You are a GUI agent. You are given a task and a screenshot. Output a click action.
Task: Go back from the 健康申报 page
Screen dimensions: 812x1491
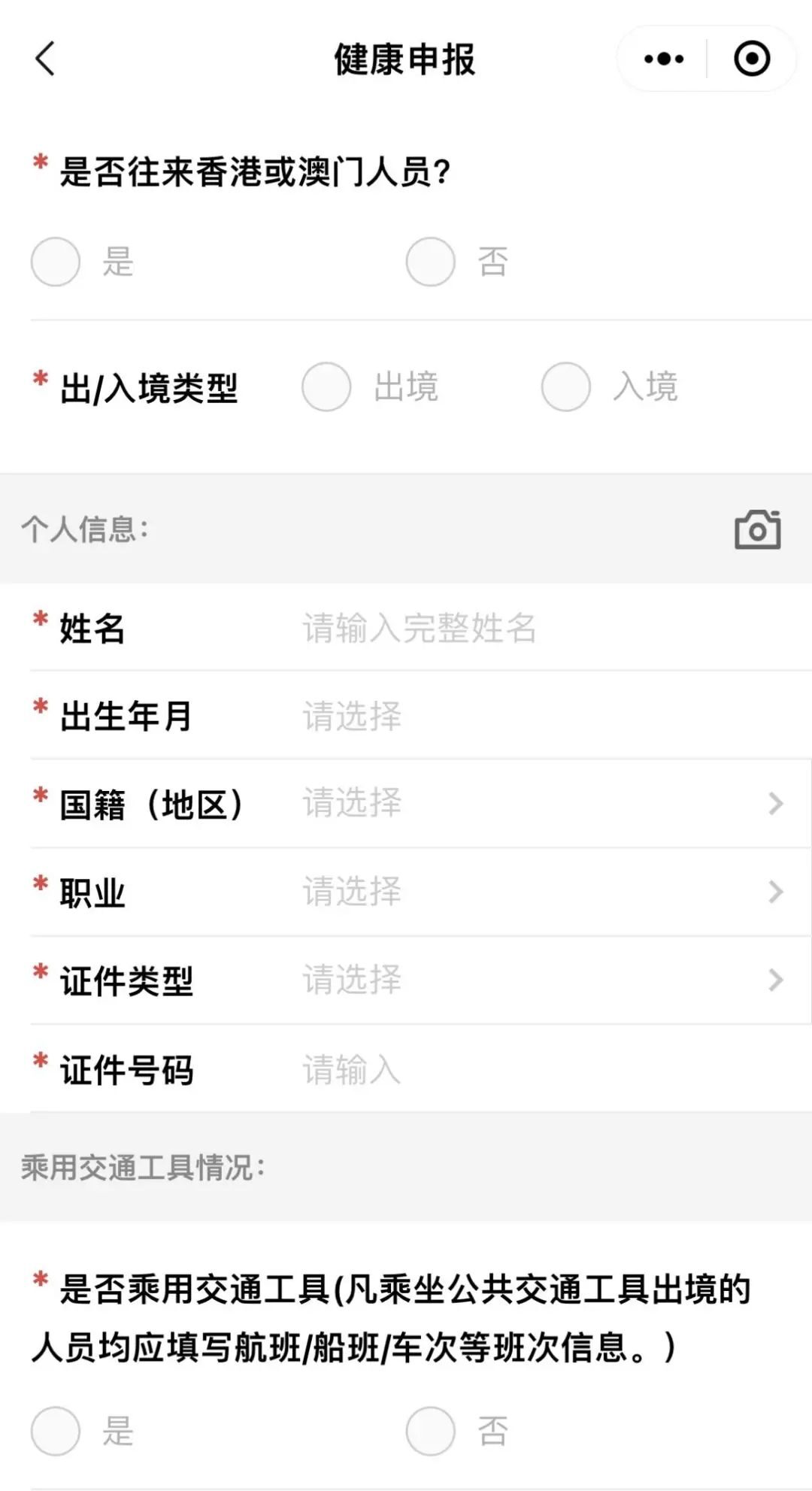coord(45,59)
